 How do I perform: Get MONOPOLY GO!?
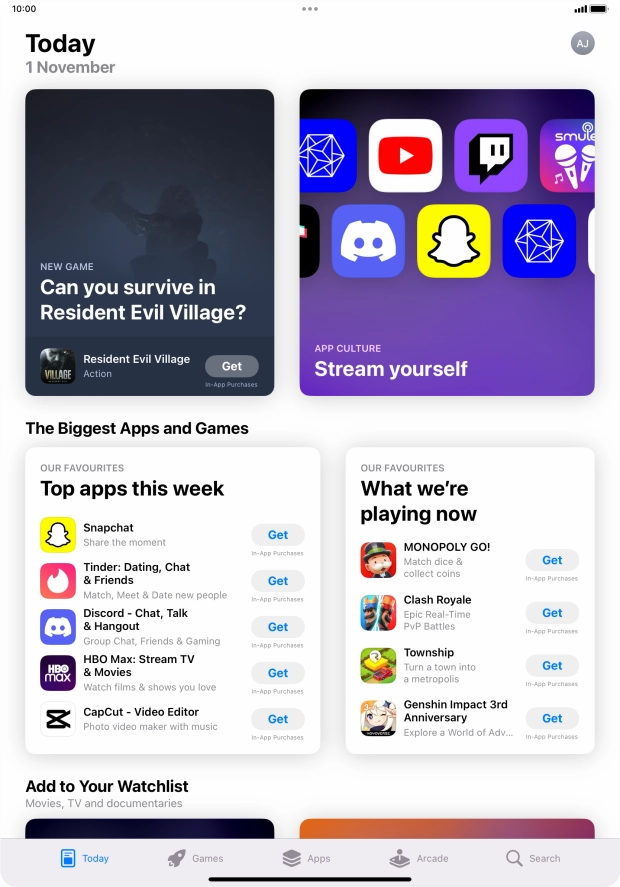pos(552,560)
